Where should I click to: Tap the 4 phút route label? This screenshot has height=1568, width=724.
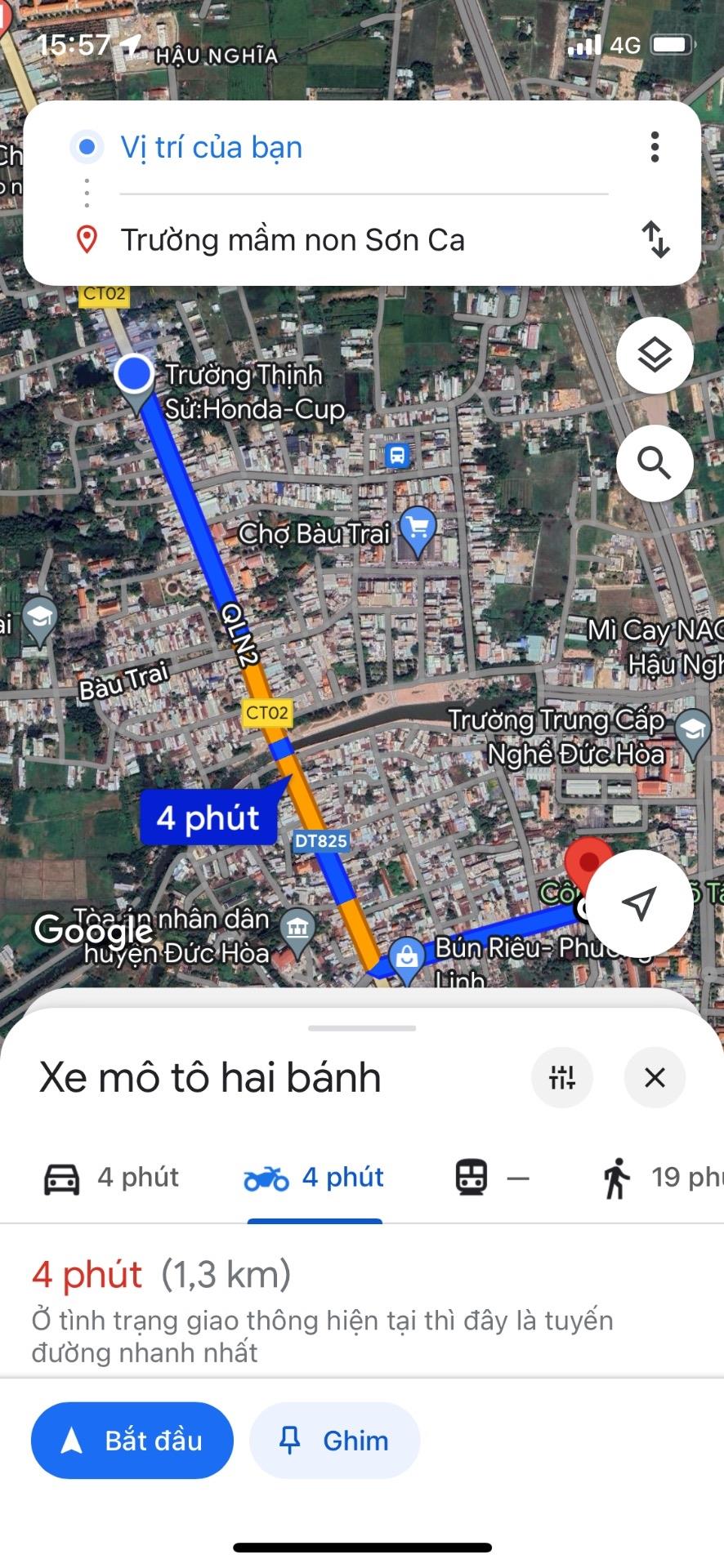coord(208,817)
